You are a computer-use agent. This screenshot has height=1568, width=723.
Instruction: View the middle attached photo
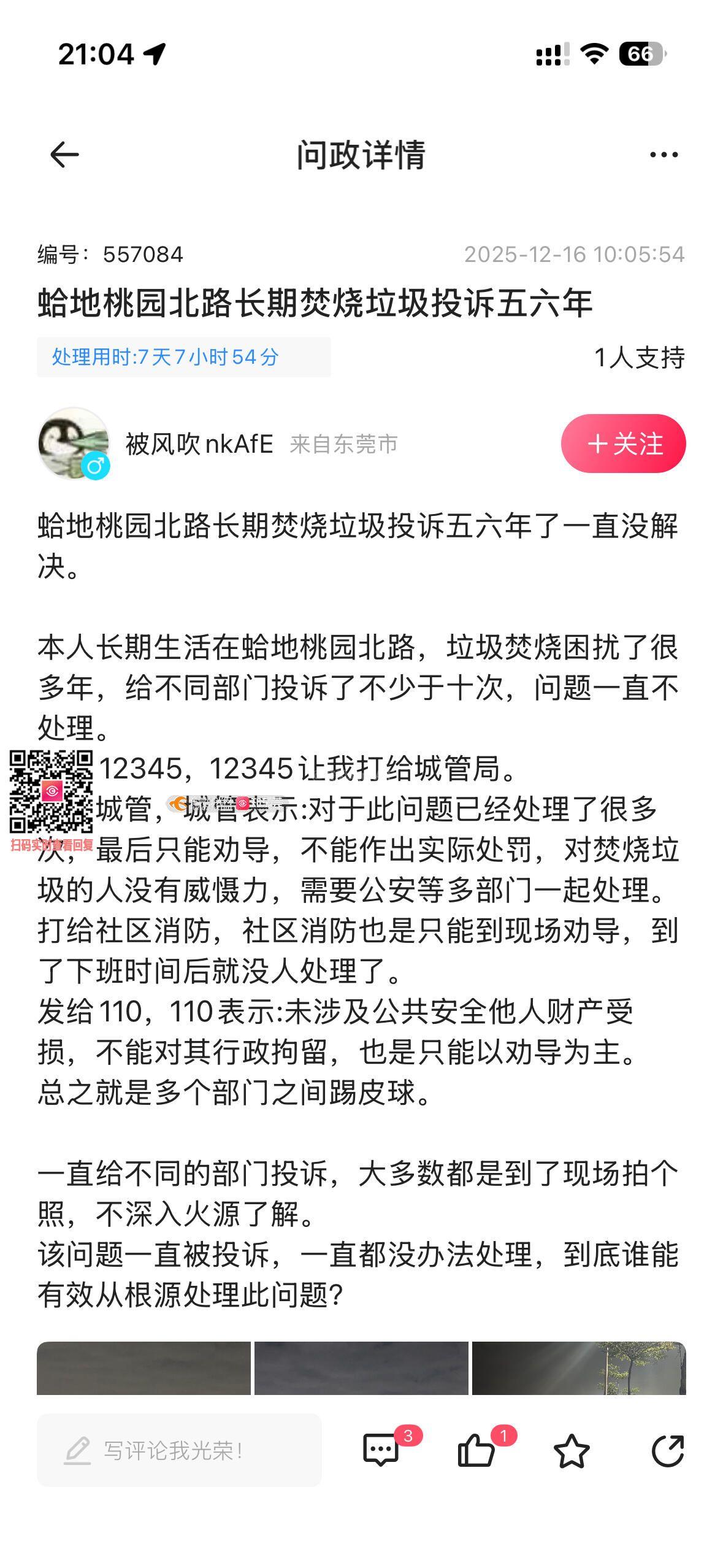(361, 1368)
